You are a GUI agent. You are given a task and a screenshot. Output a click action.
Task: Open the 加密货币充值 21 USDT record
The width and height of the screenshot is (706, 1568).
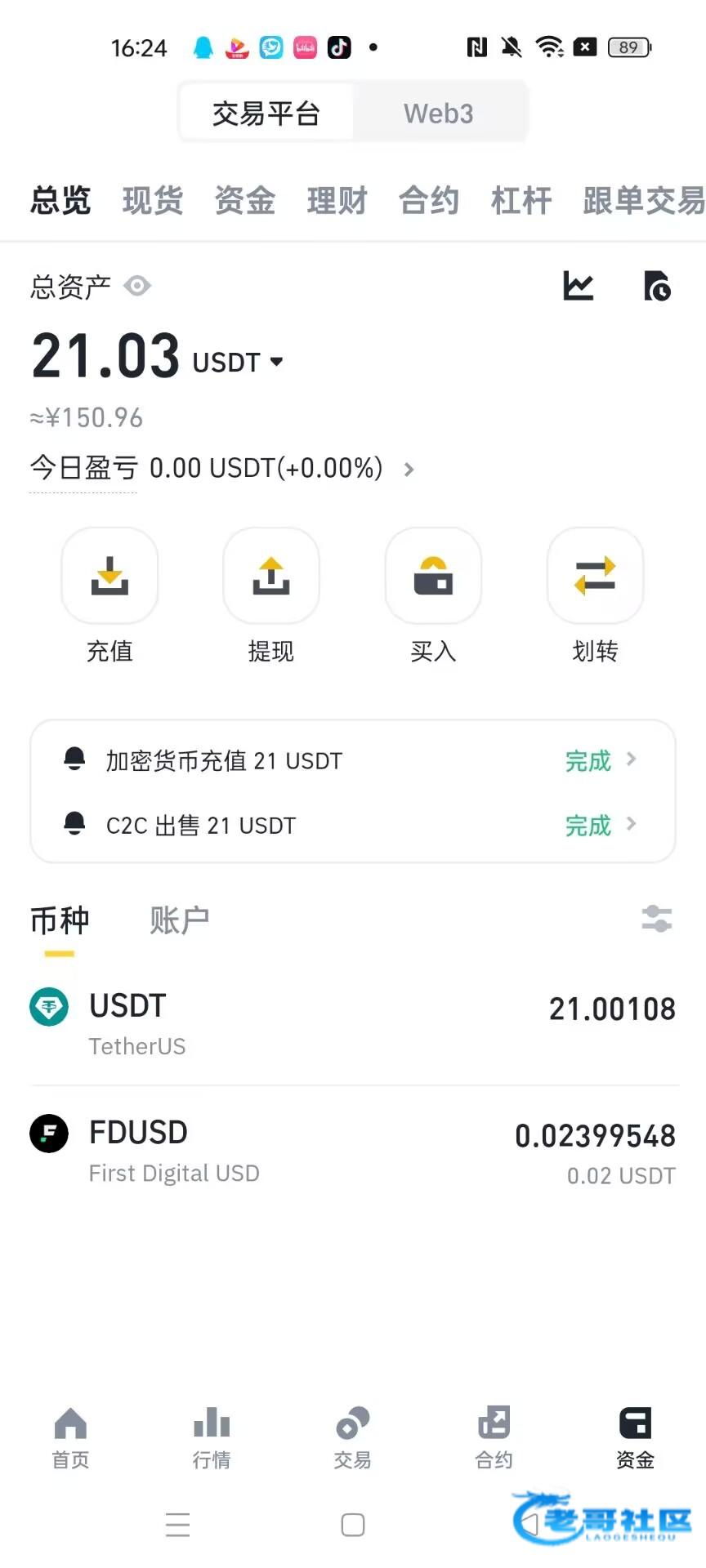tap(353, 760)
